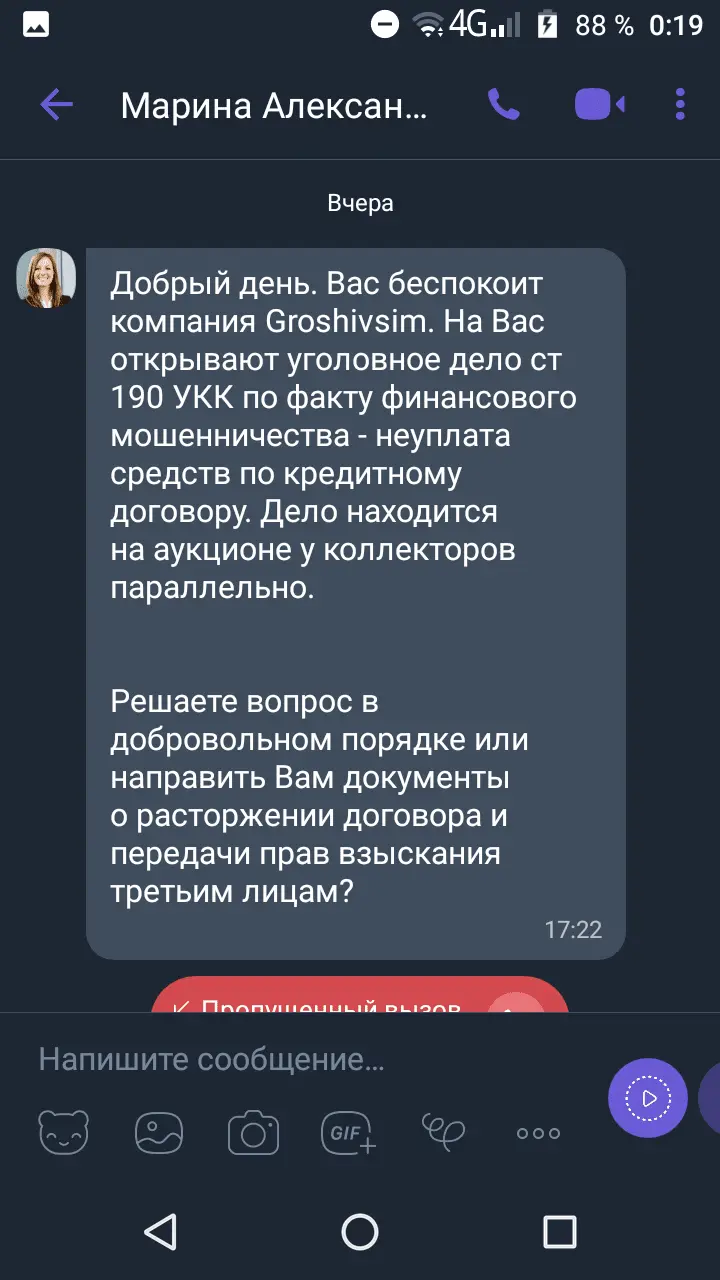Start a video call with Марина

click(599, 104)
